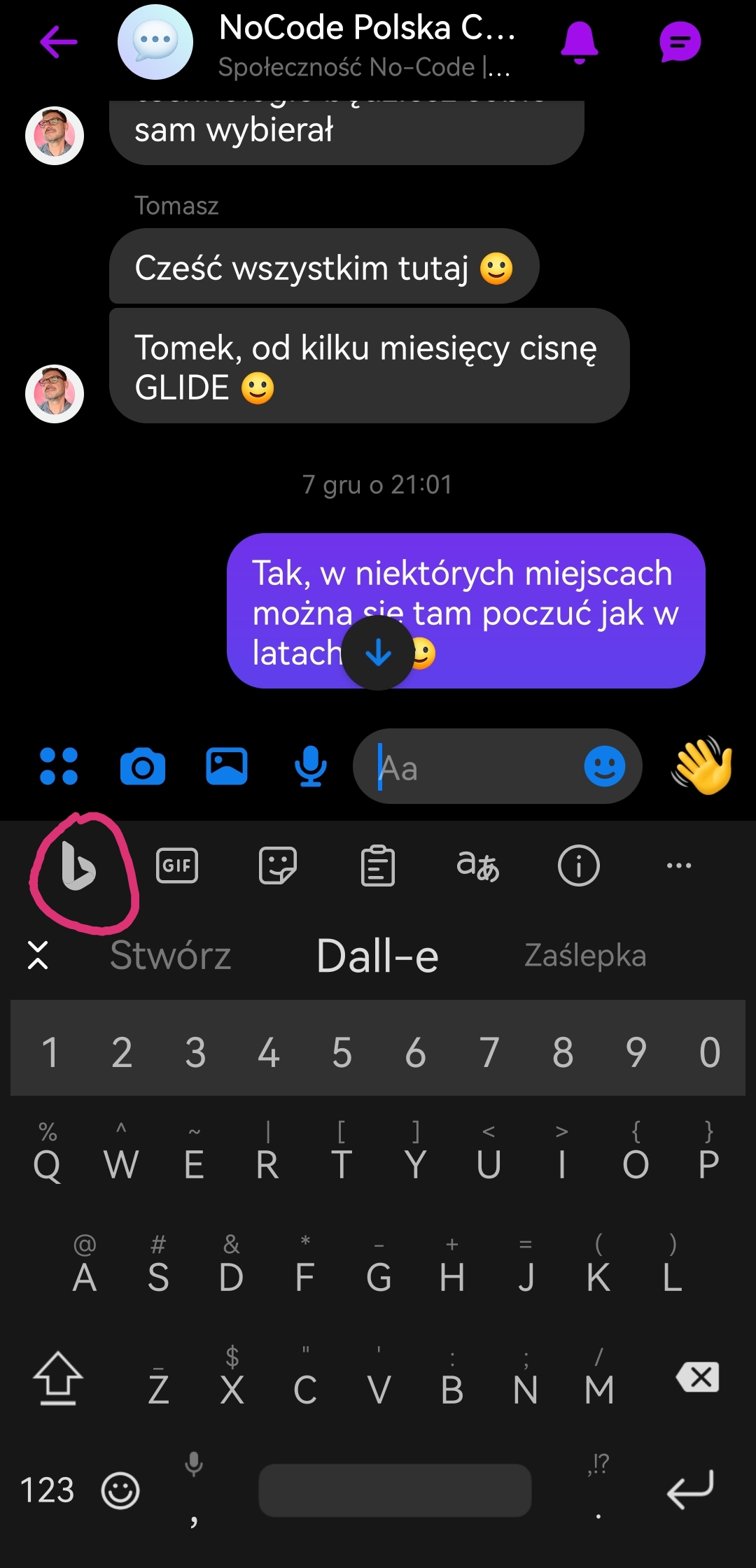Open the photo gallery picker
The image size is (756, 1568).
pyautogui.click(x=226, y=766)
